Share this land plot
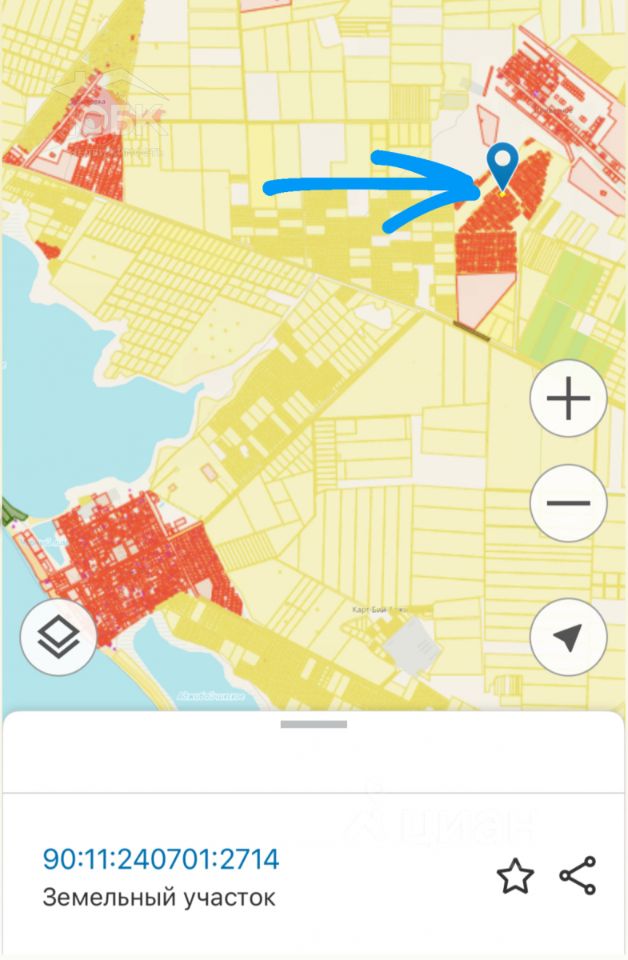 click(578, 876)
